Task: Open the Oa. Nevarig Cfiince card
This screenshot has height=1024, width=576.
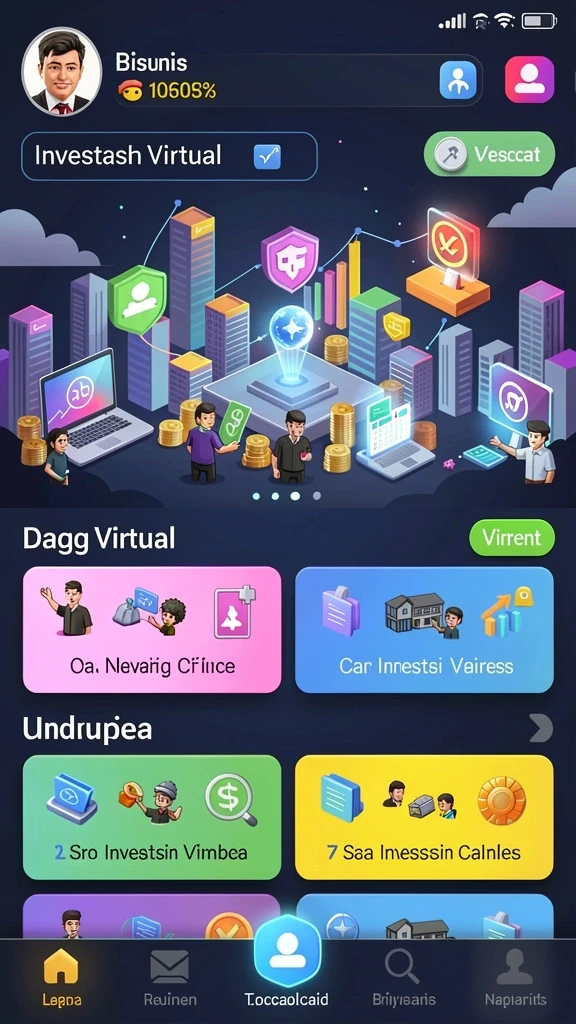Action: [152, 630]
